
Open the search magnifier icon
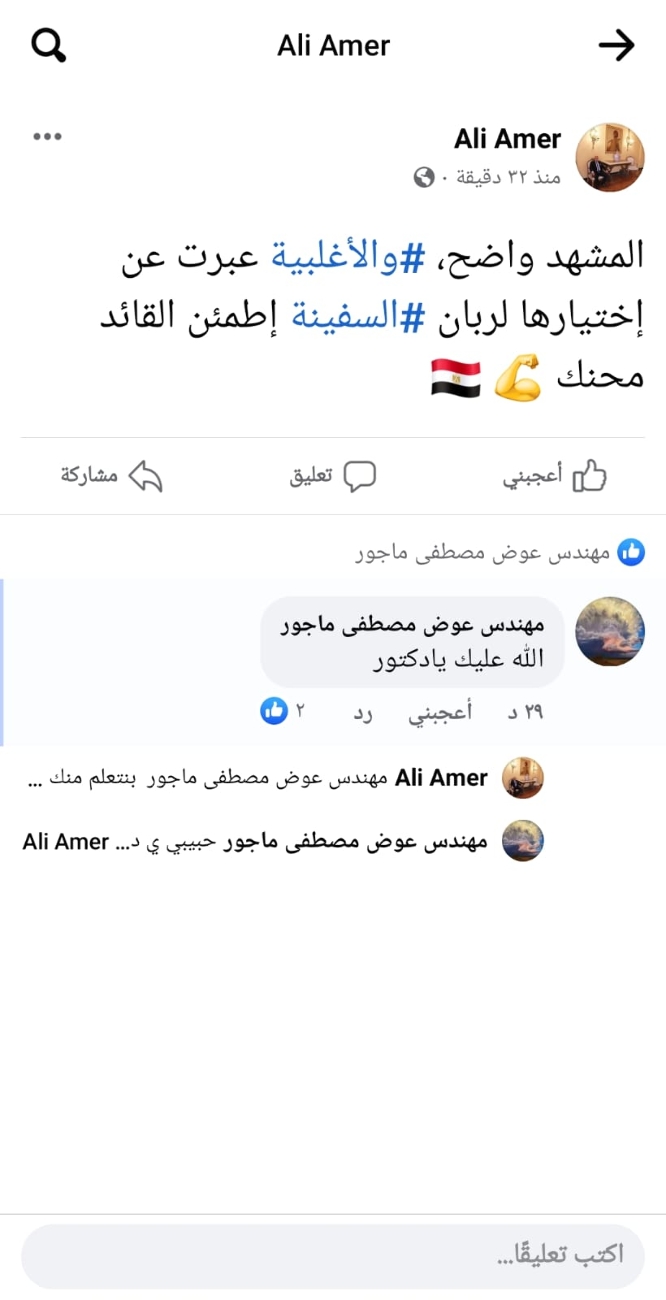click(48, 45)
